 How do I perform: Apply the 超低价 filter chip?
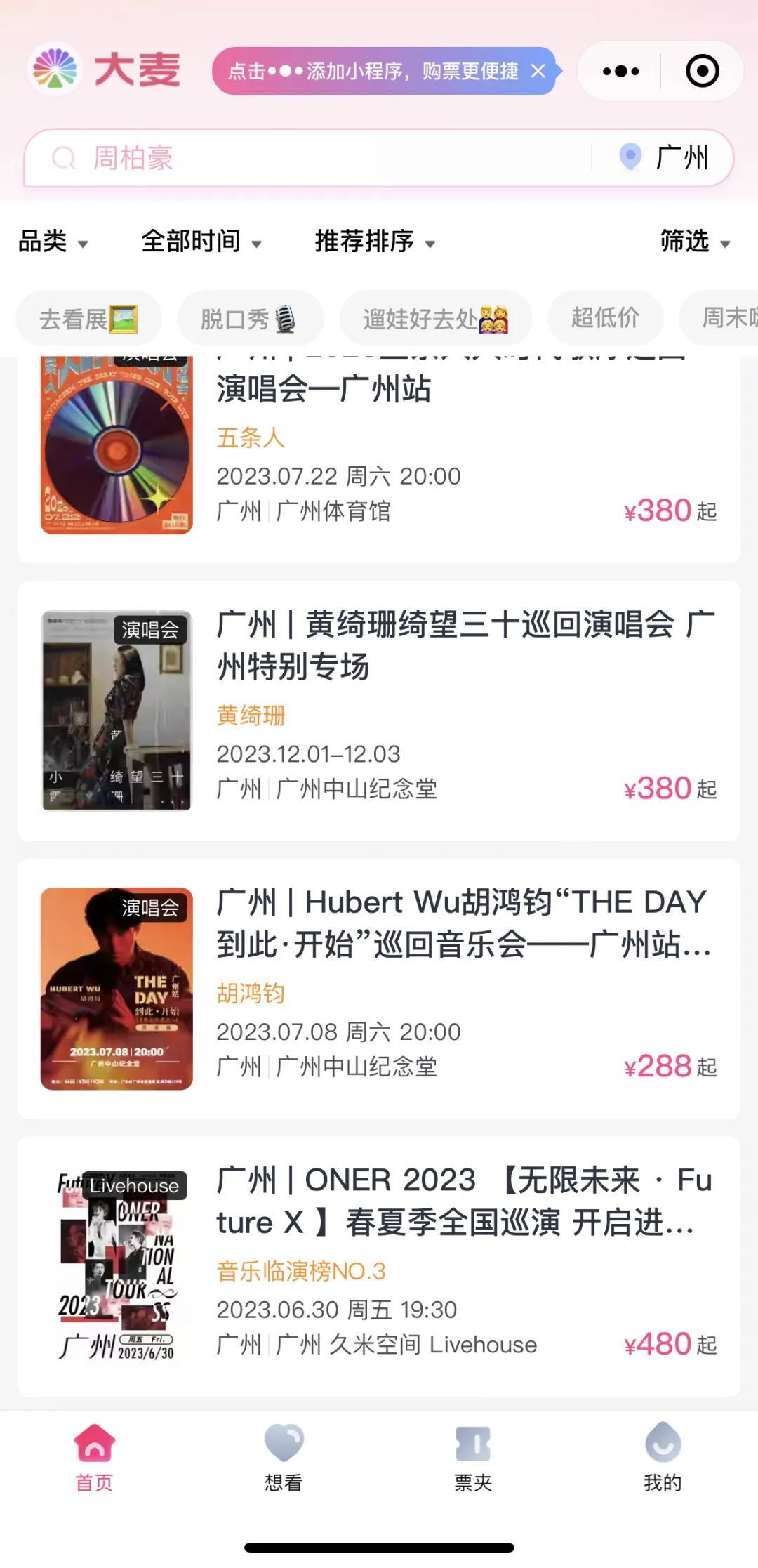click(605, 318)
